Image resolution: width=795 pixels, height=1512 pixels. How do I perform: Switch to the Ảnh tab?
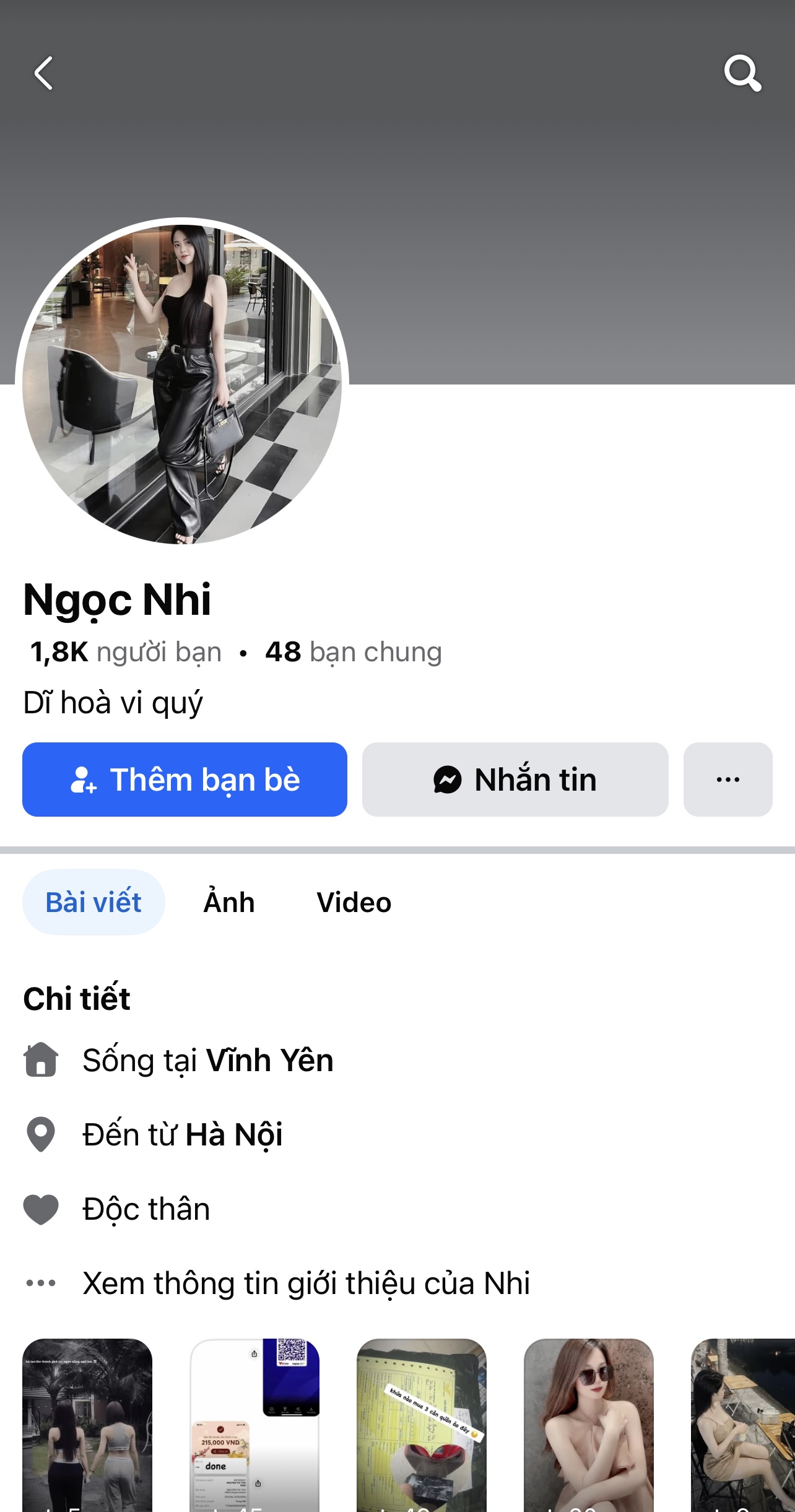(229, 902)
